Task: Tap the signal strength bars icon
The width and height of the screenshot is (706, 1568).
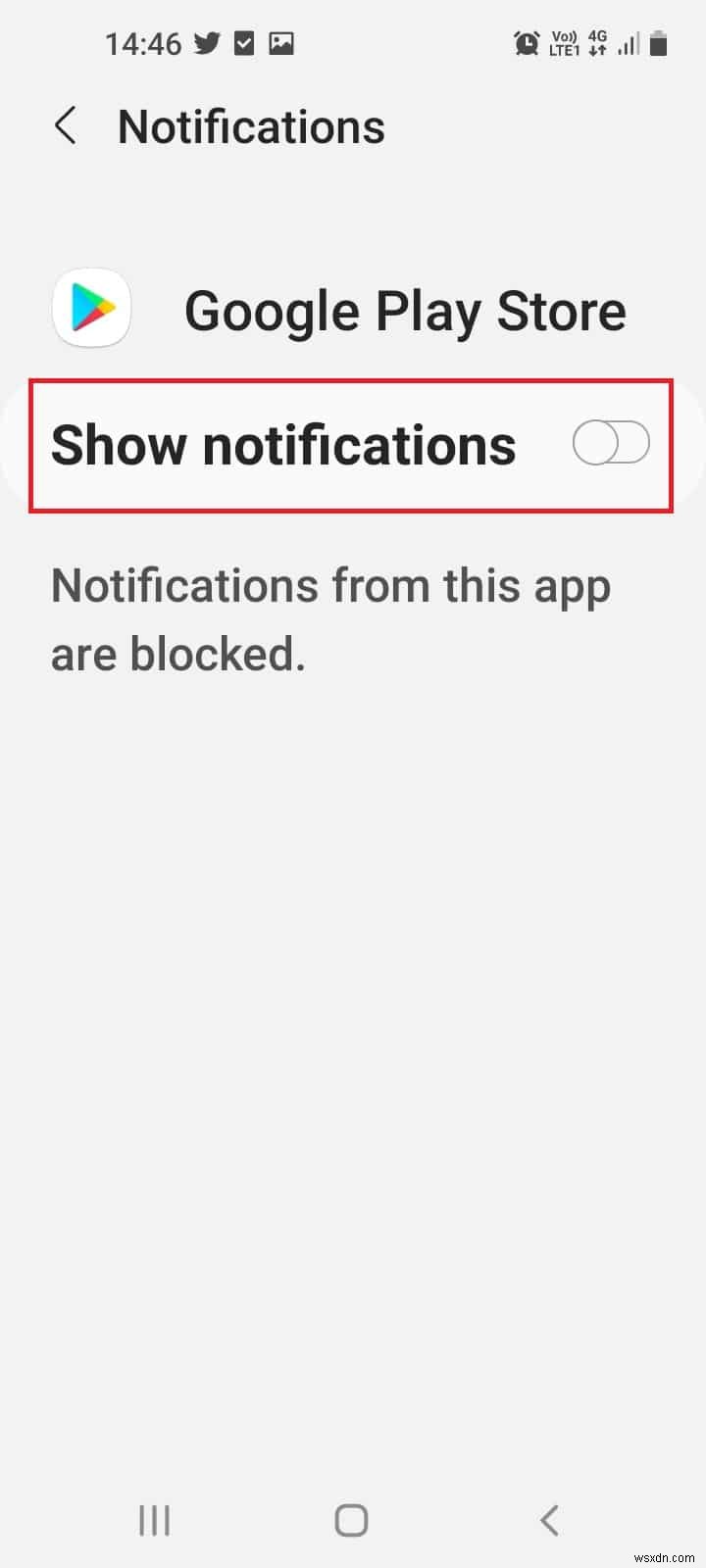Action: pyautogui.click(x=629, y=42)
